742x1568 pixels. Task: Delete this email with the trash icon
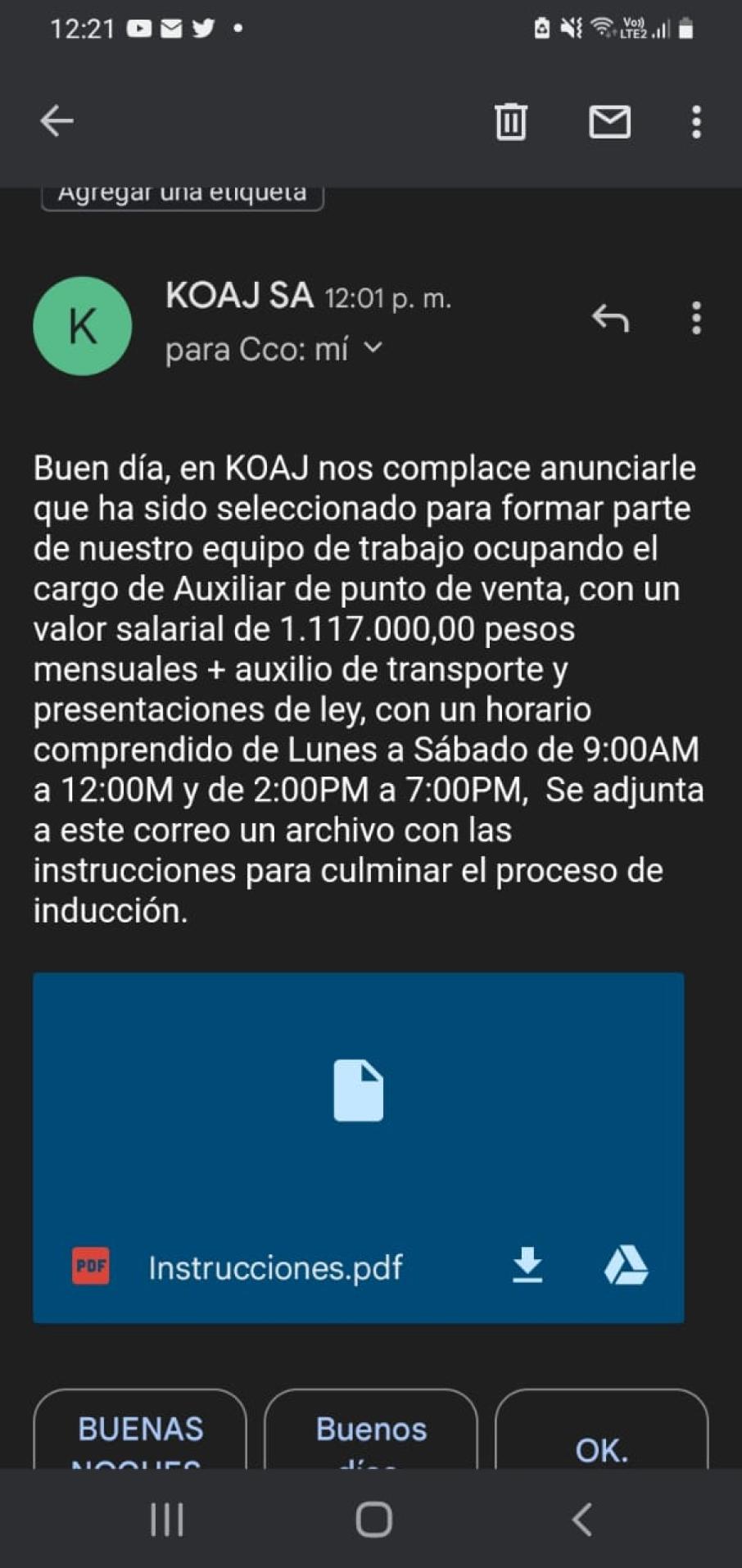coord(510,121)
